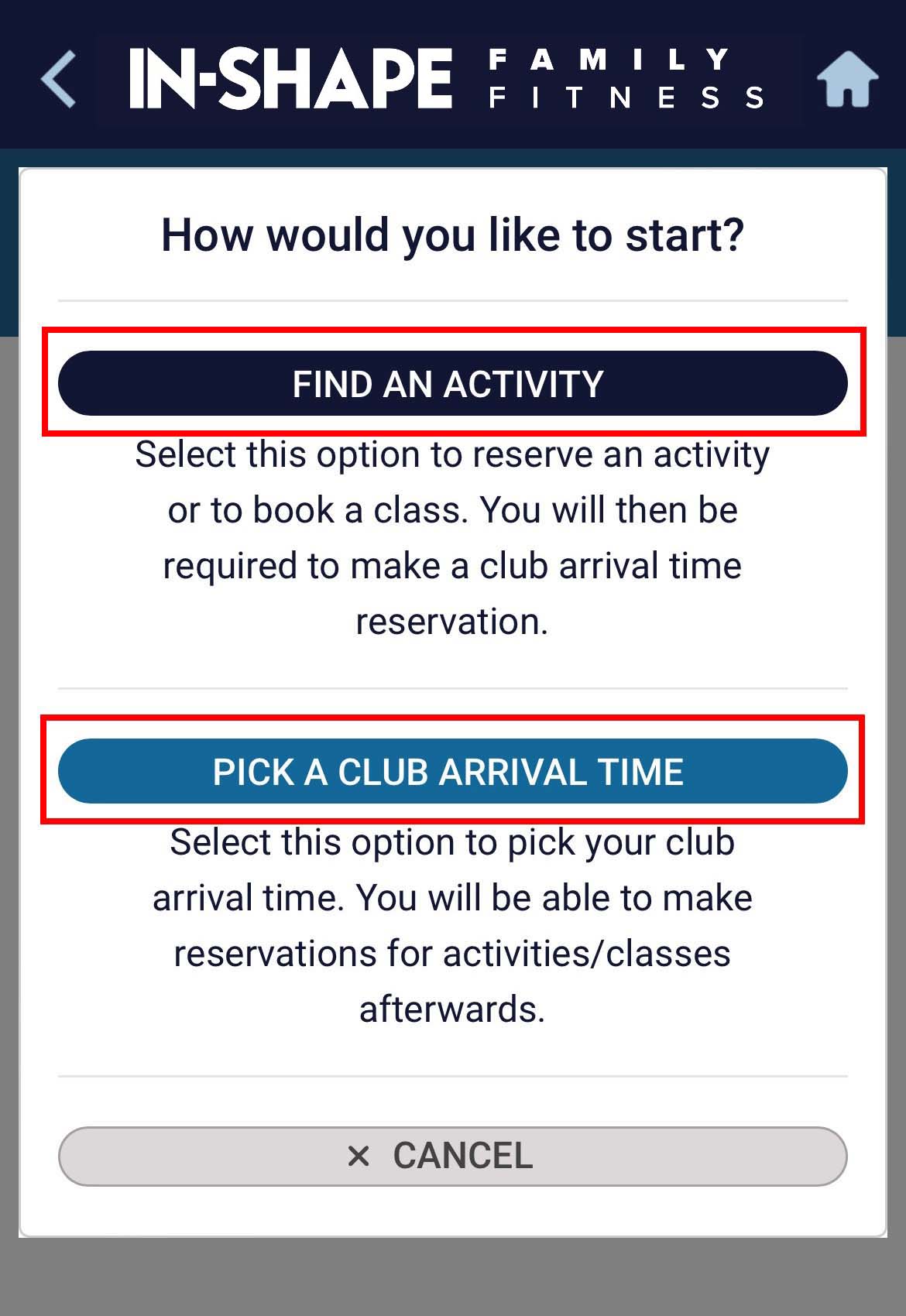Screen dimensions: 906x1316
Task: Cancel the start dialog
Action: (x=452, y=1156)
